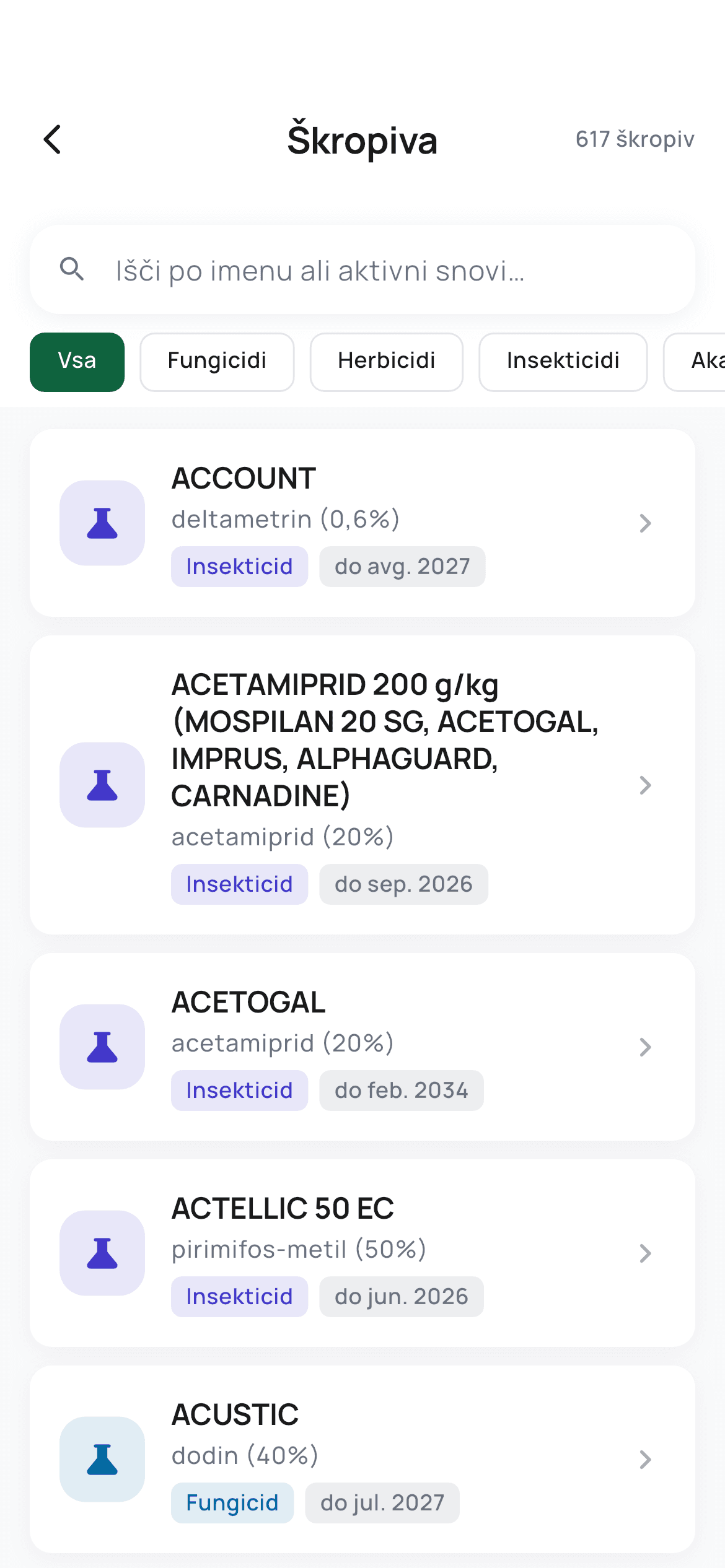Expand ACCOUNT details via its chevron
The image size is (725, 1568).
click(x=645, y=523)
